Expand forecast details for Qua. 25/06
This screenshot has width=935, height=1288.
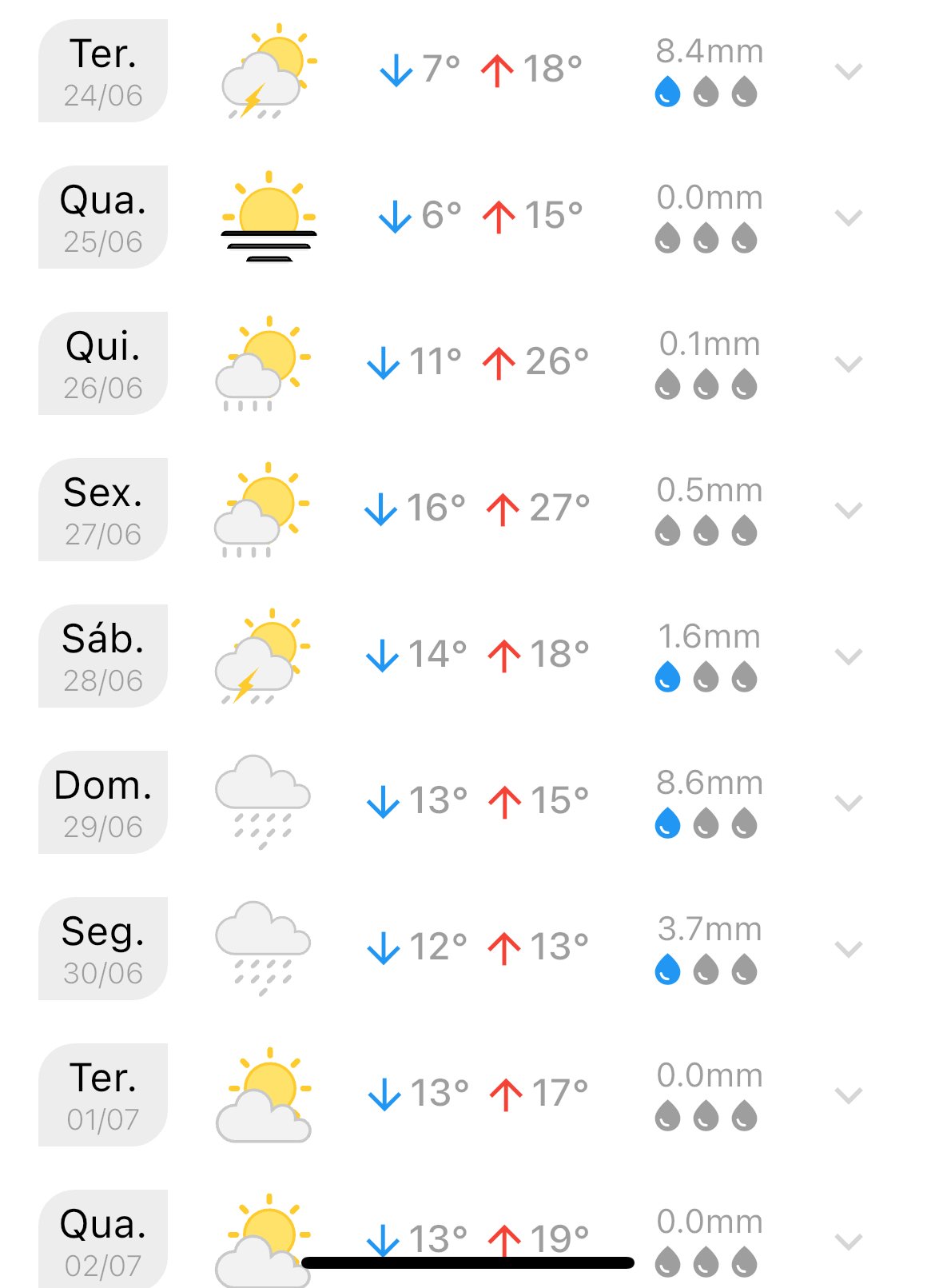pos(848,217)
